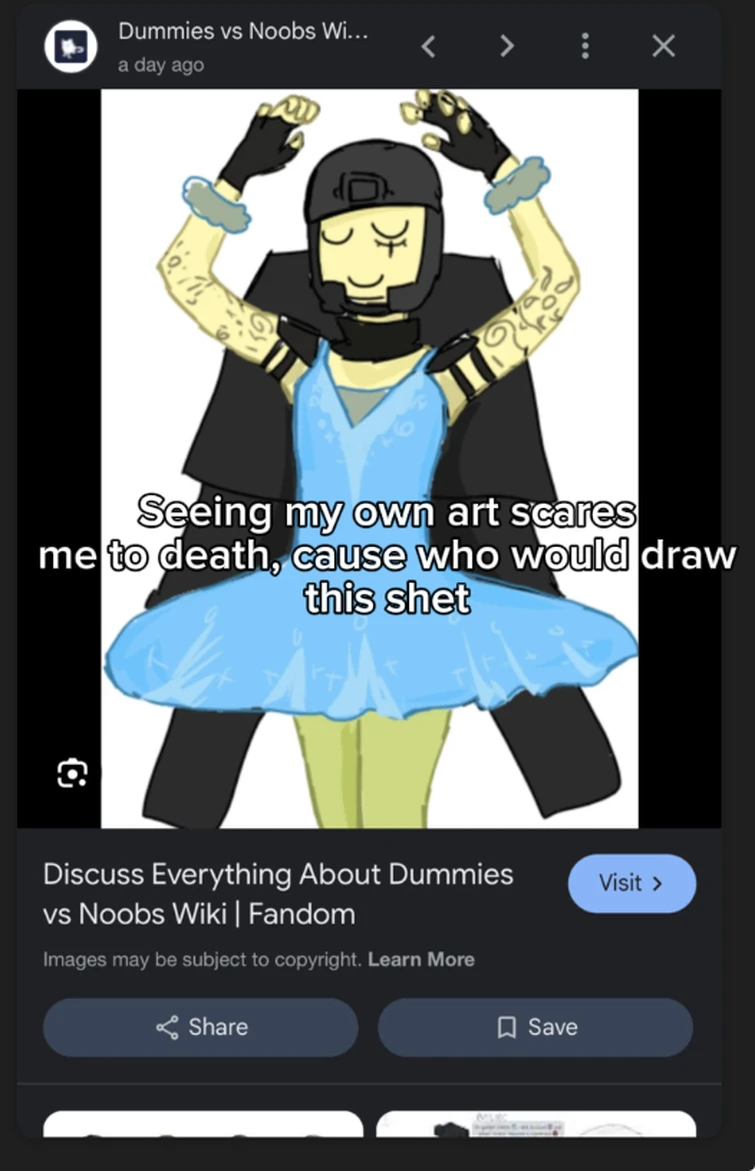Go to the next image result
Image resolution: width=755 pixels, height=1171 pixels.
(507, 46)
